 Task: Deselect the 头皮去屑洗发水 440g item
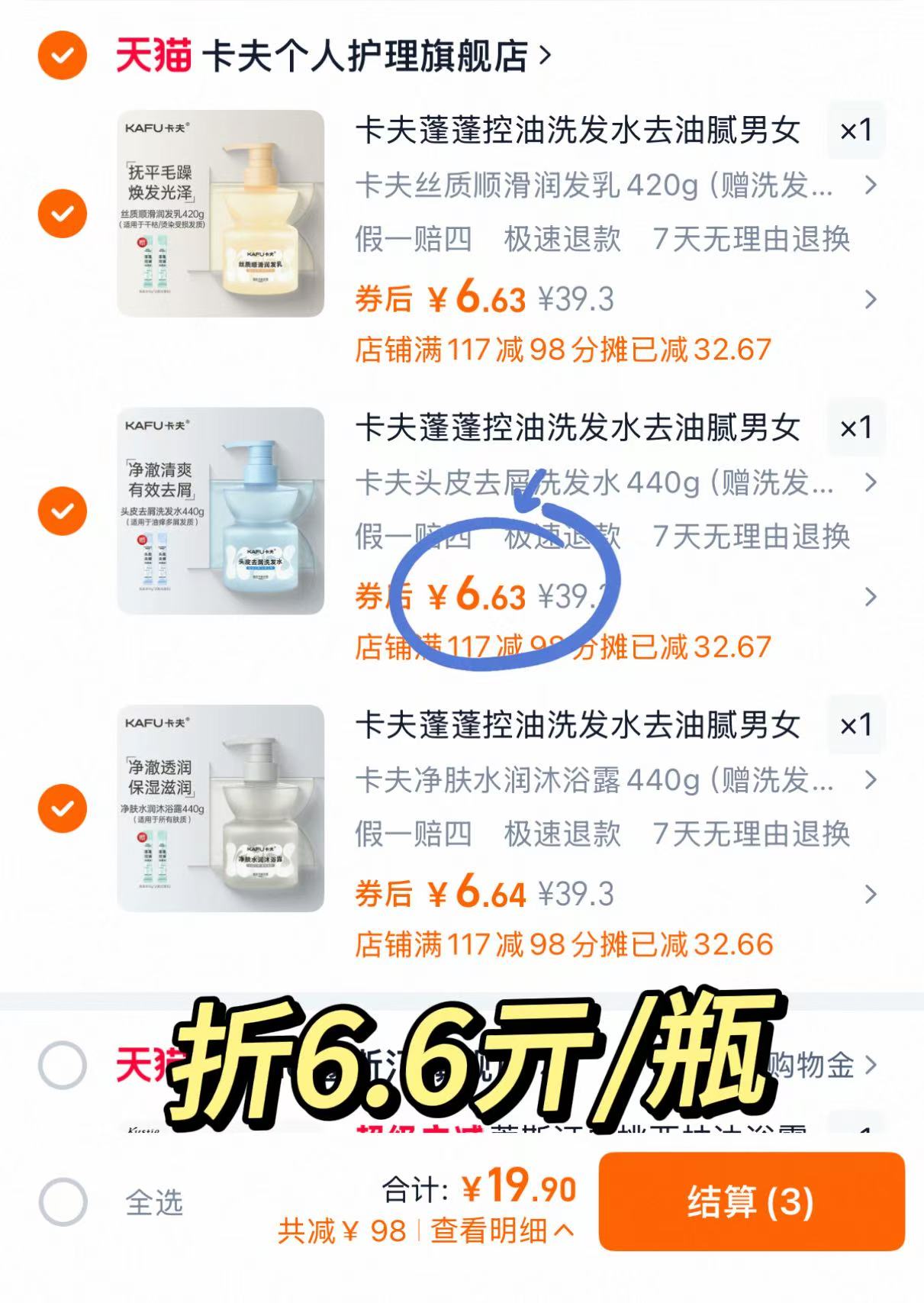tap(63, 511)
